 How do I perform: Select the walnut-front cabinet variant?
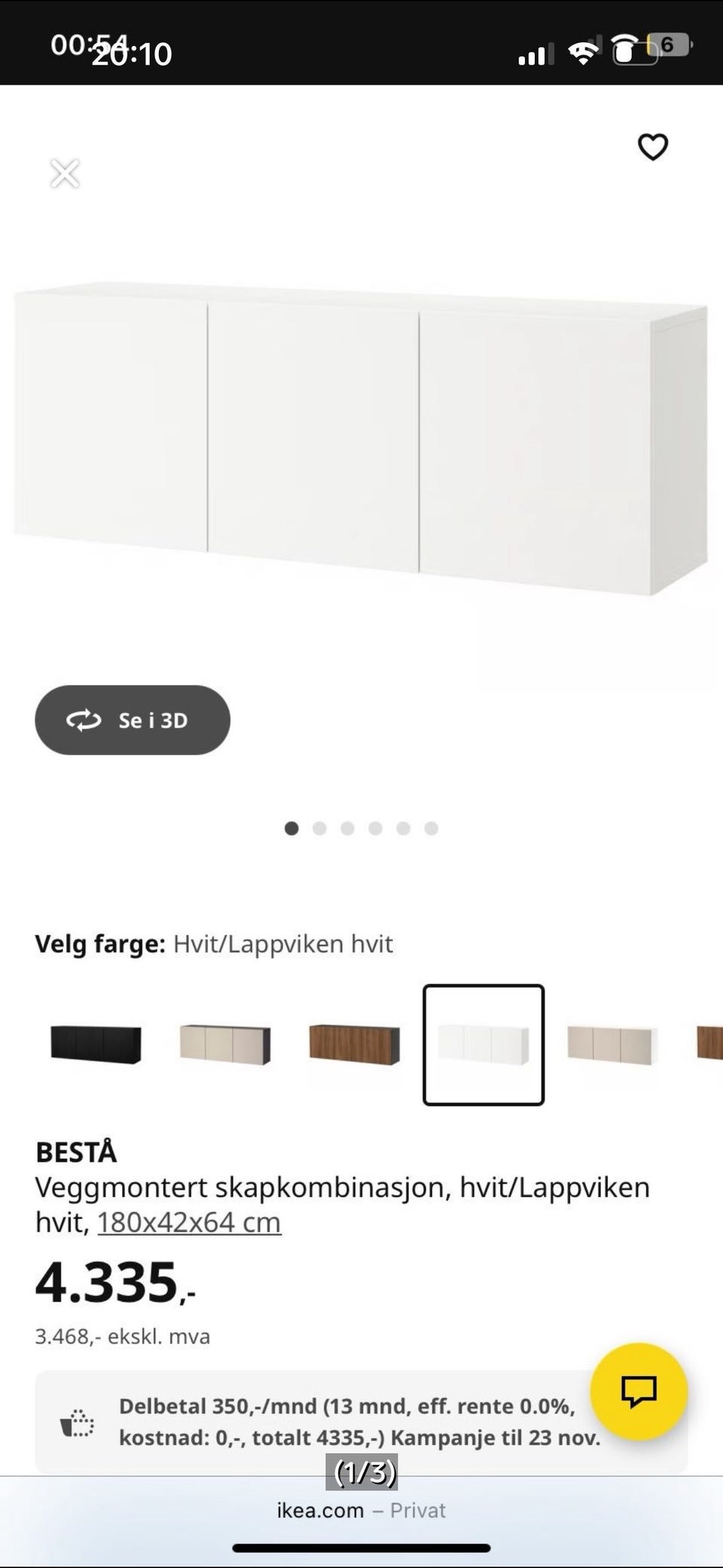coord(354,1044)
